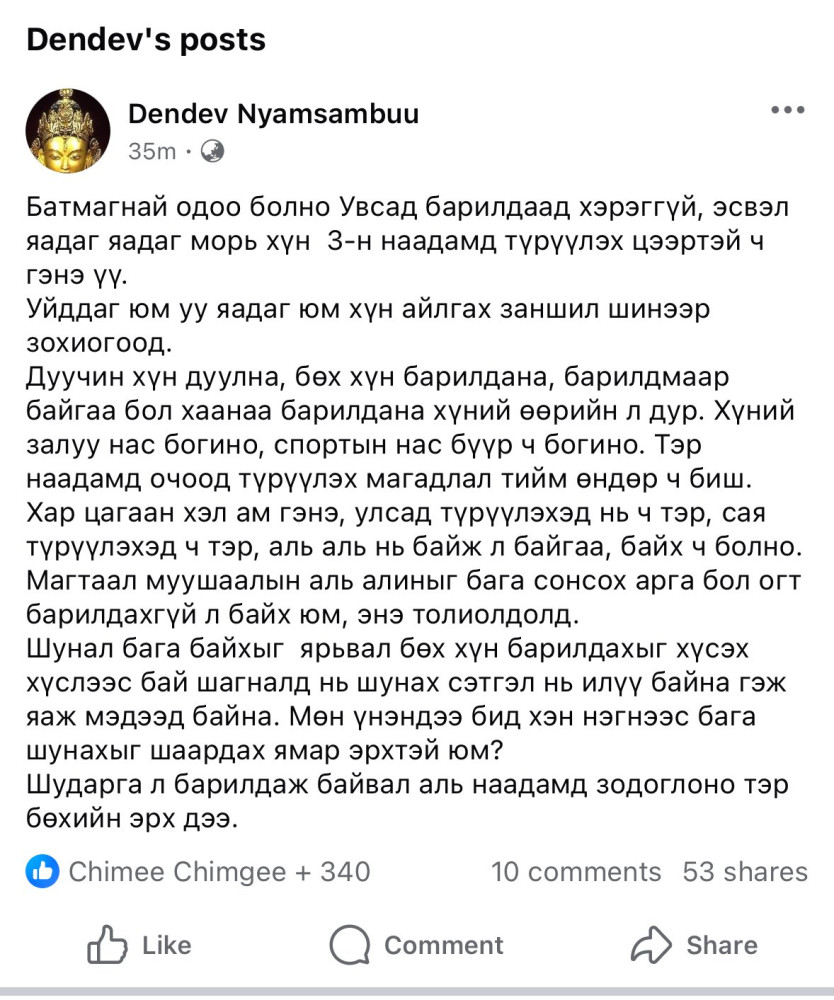Share this post

tap(695, 945)
